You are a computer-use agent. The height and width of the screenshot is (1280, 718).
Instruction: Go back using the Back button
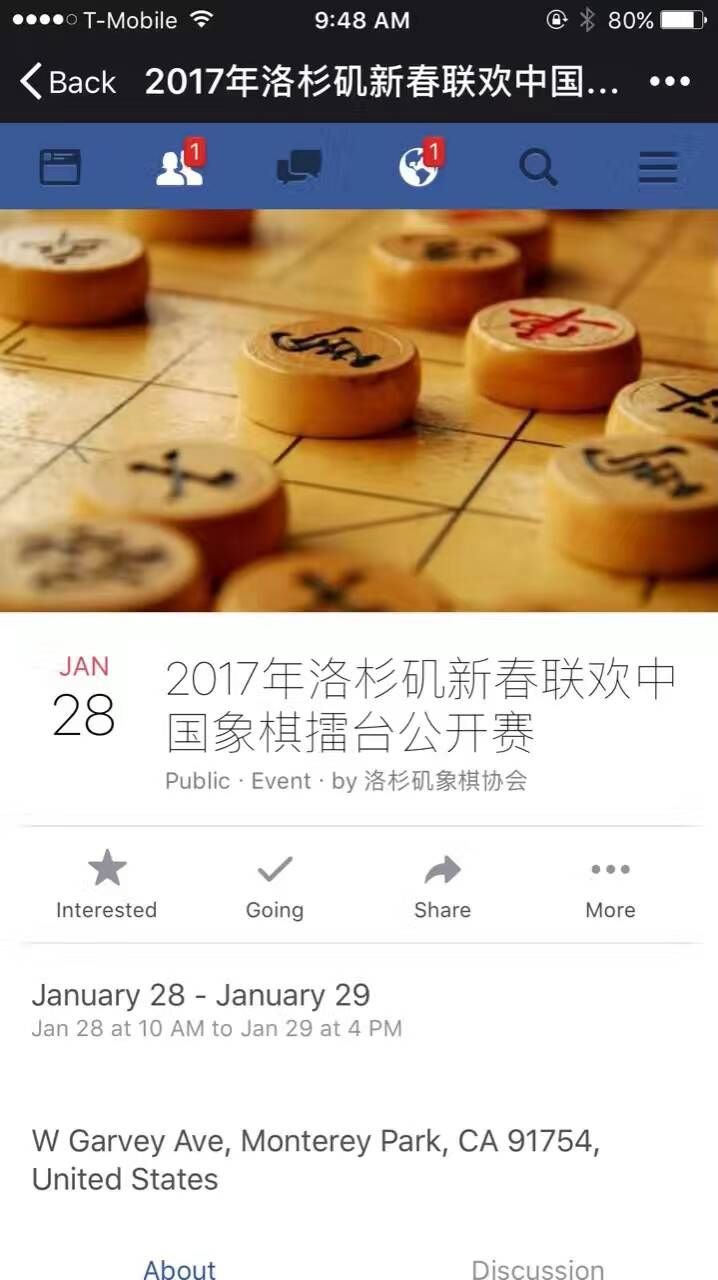click(x=68, y=82)
